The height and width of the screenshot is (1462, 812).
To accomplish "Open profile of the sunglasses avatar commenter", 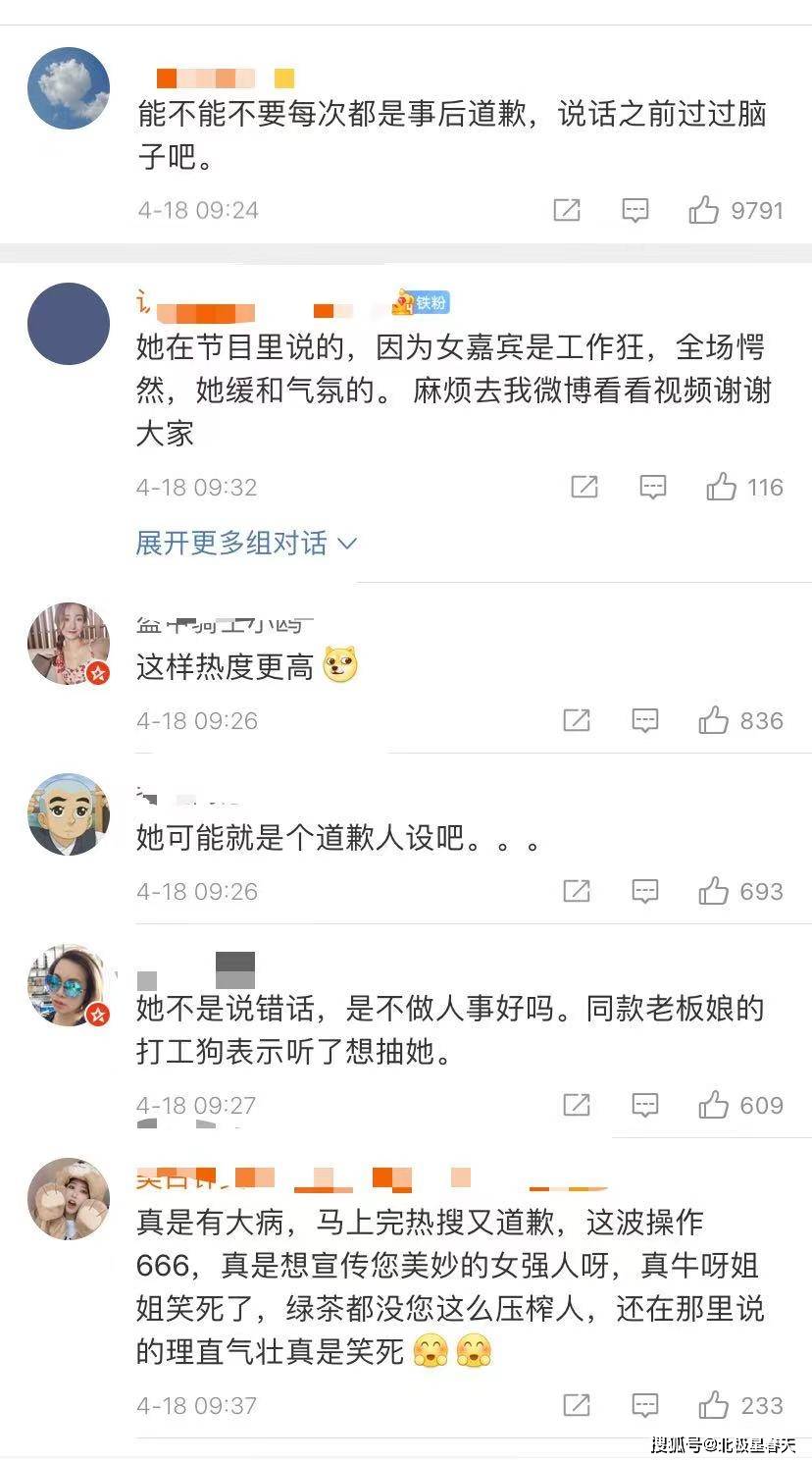I will coord(68,986).
